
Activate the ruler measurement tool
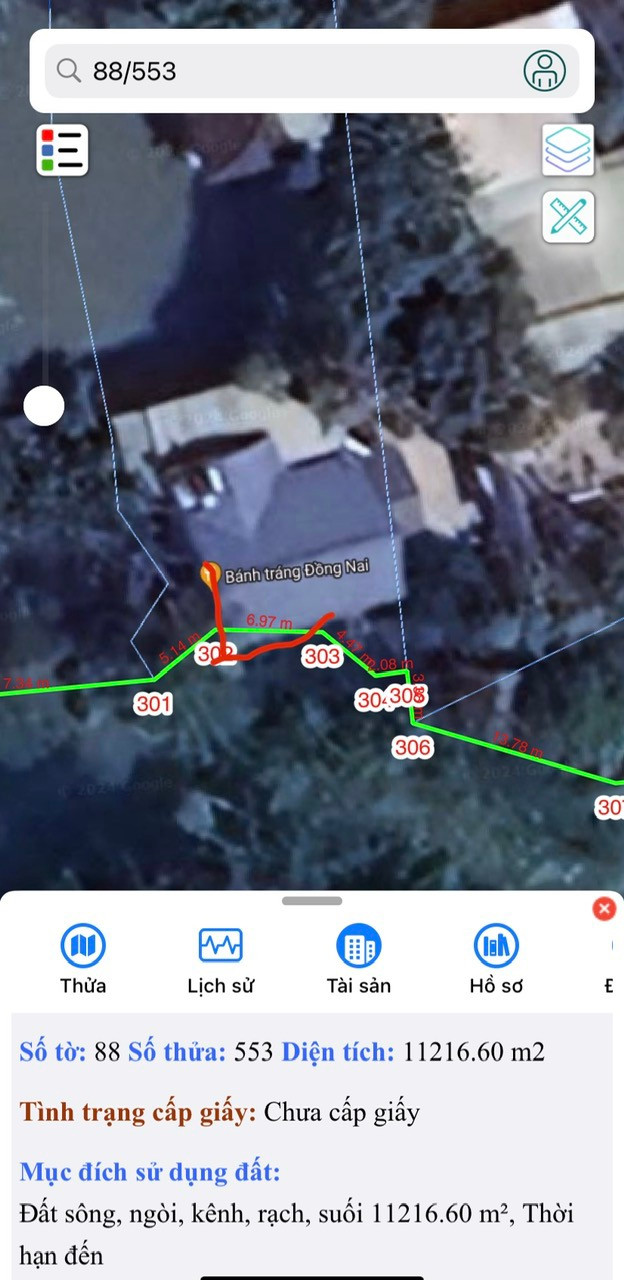click(568, 217)
